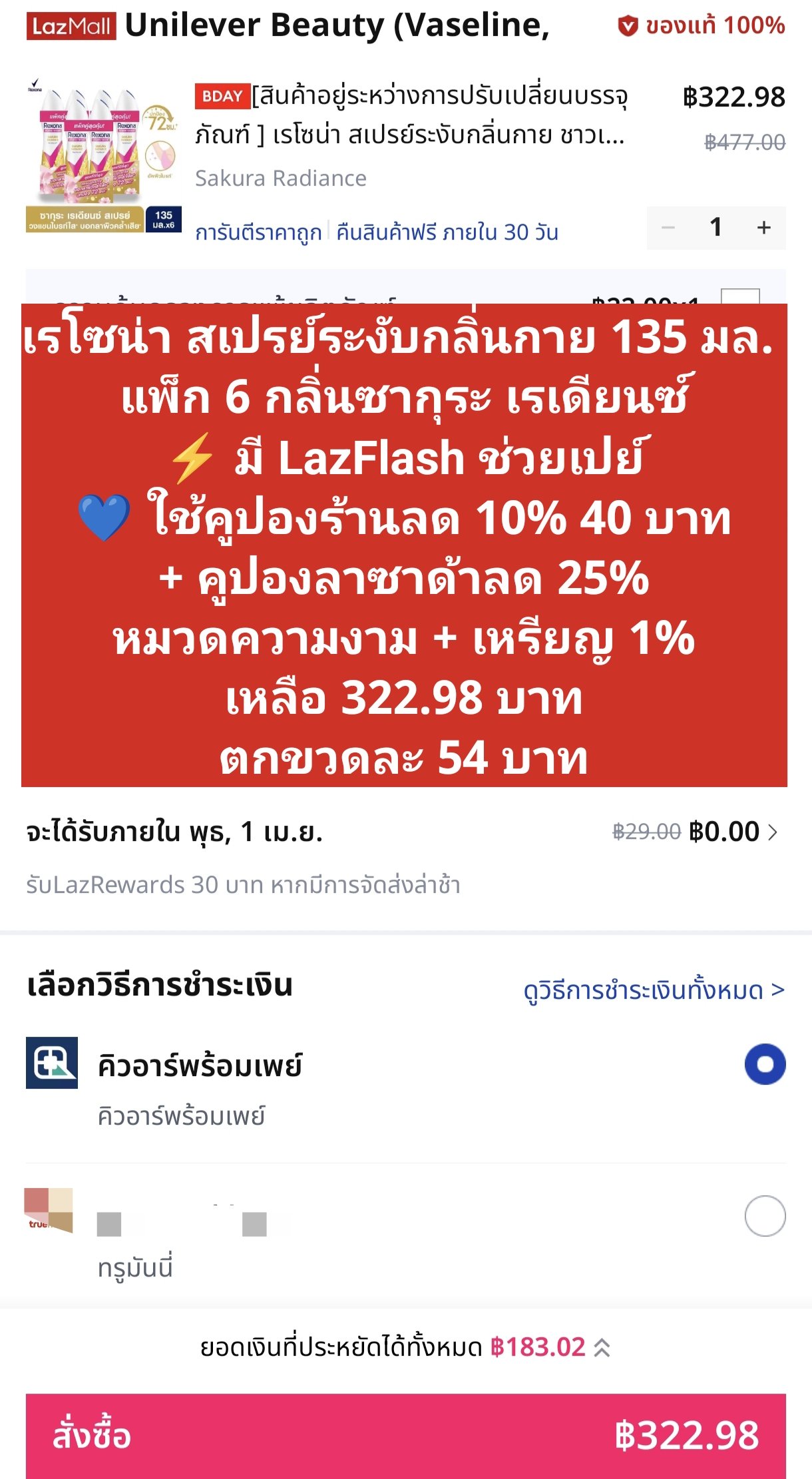Decrease the Rexona spray quantity

[x=668, y=228]
